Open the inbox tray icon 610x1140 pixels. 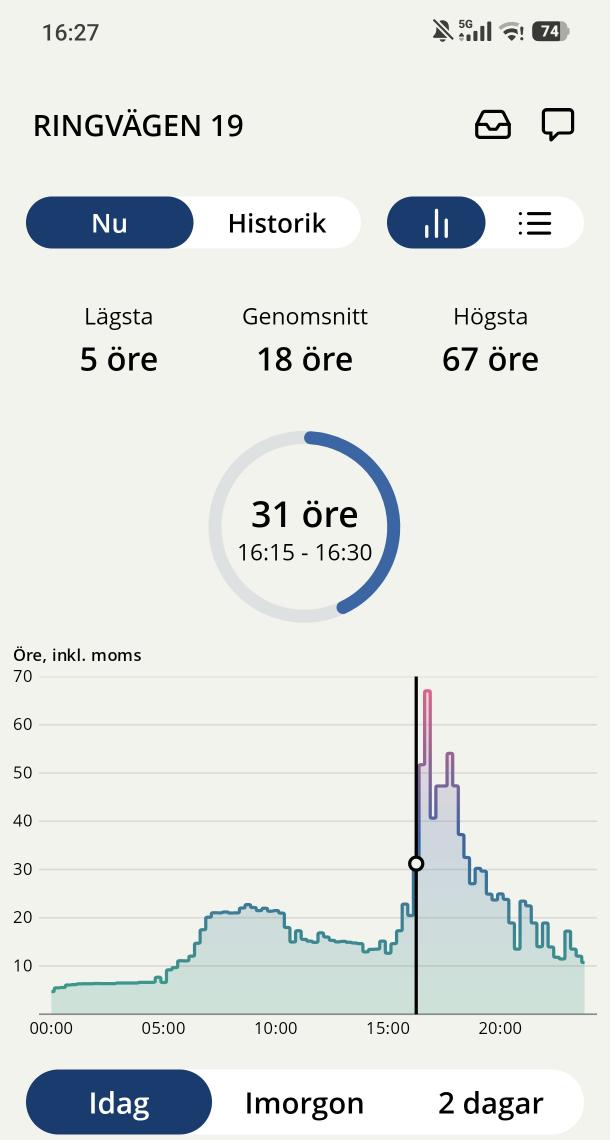492,125
